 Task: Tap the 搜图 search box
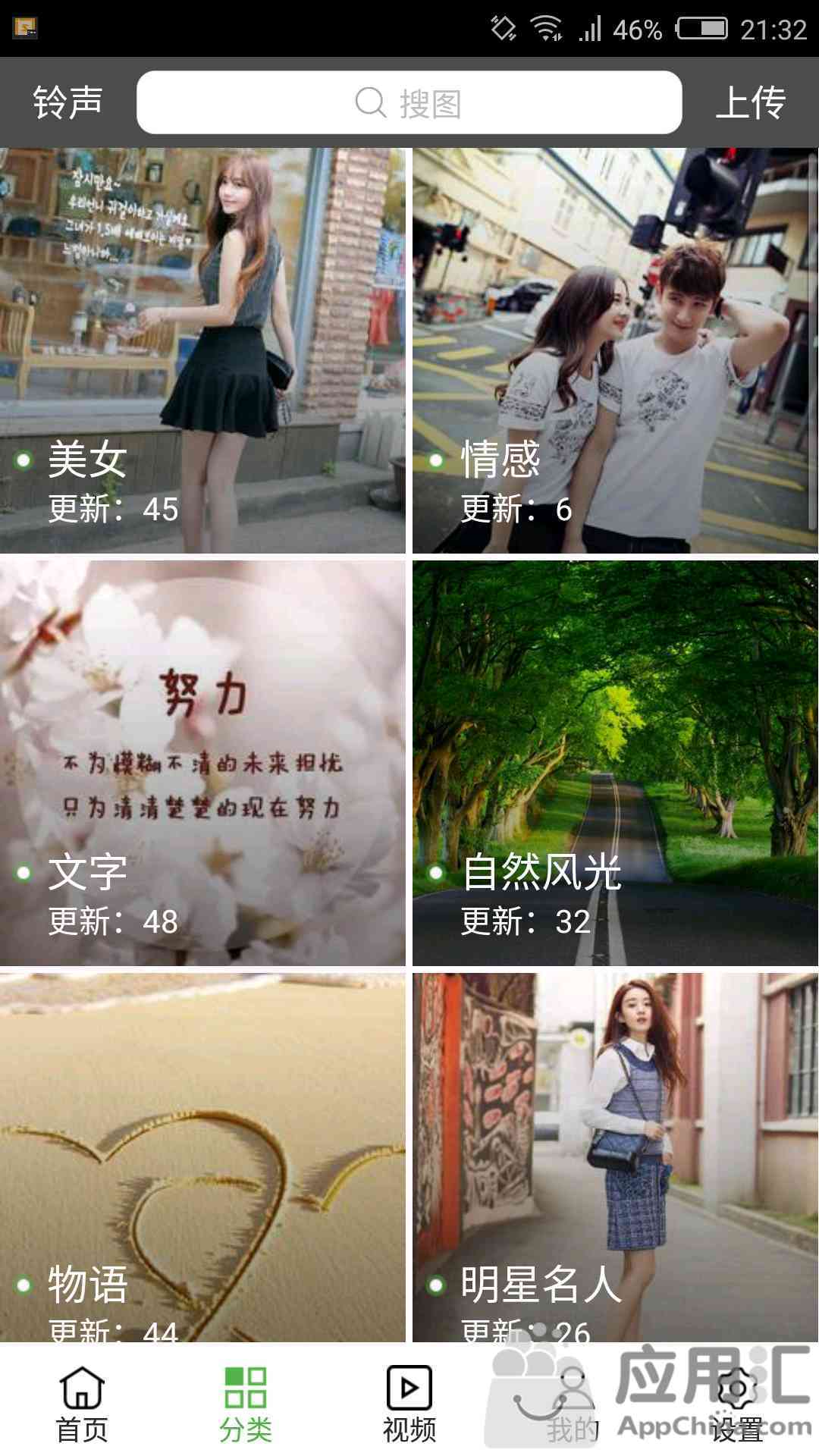tap(409, 102)
